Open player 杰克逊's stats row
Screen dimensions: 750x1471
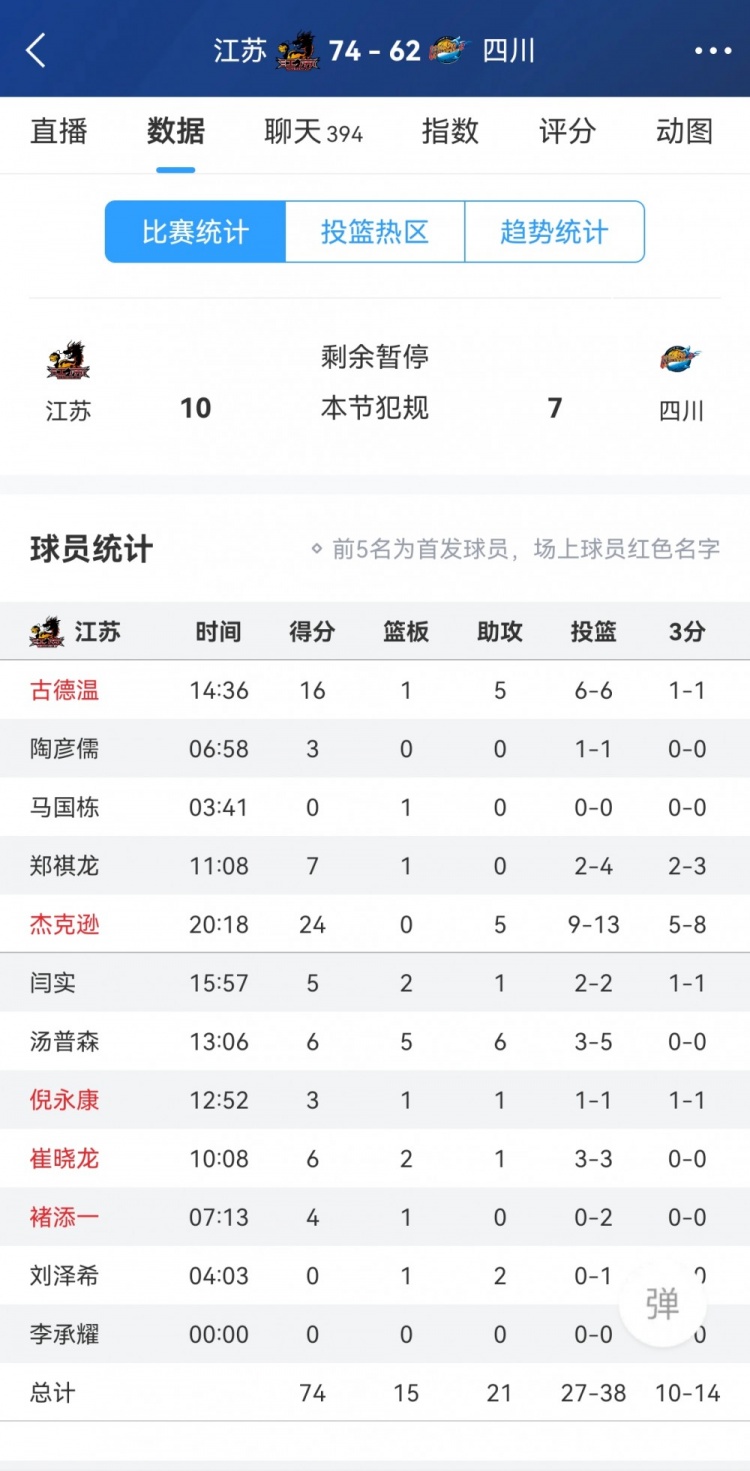pos(65,924)
